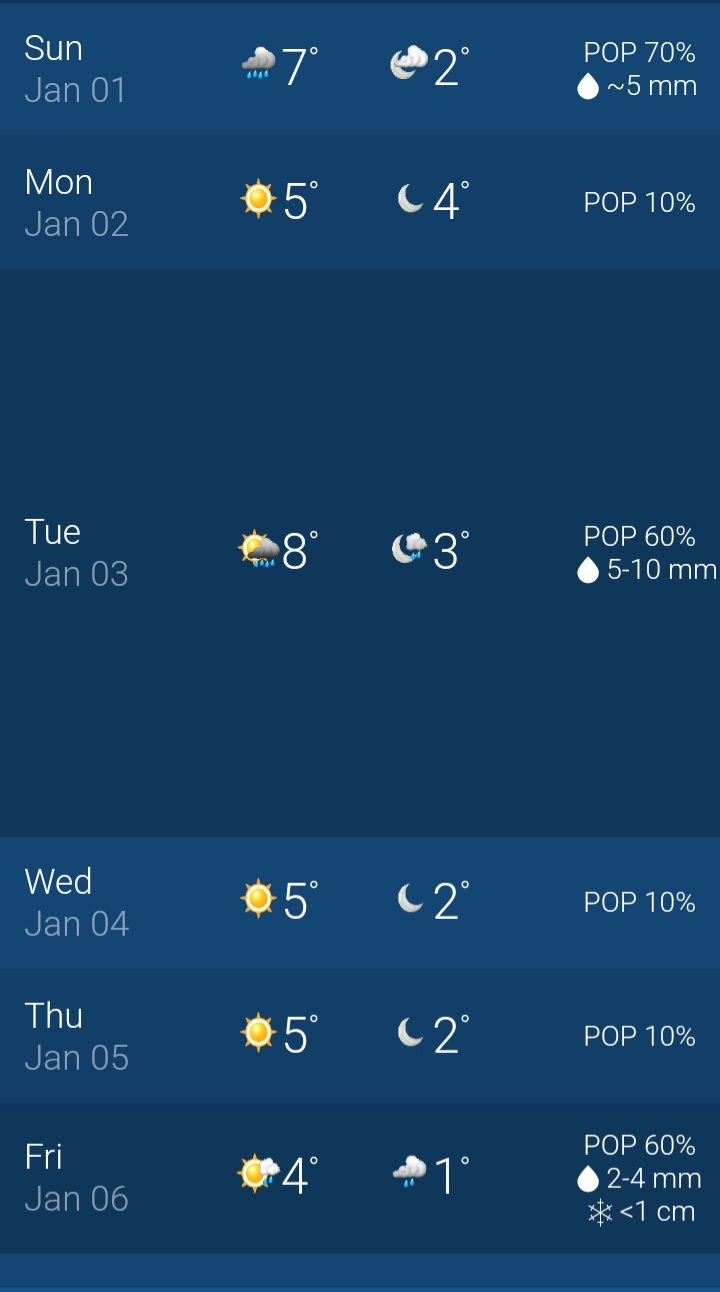720x1292 pixels.
Task: Expand the Mon Jan 02 forecast
Action: (x=360, y=202)
